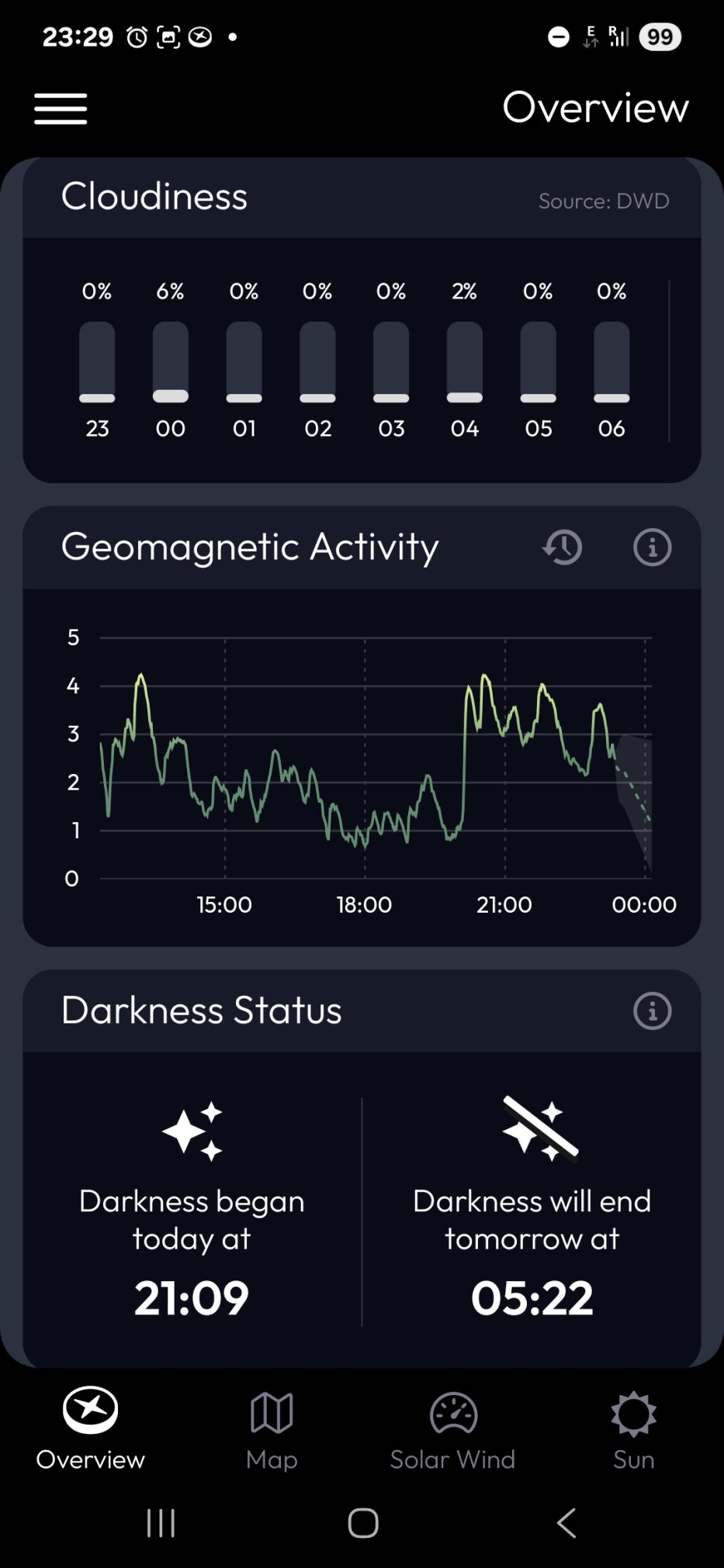The width and height of the screenshot is (724, 1568).
Task: Open the hamburger drawer menu
Action: click(x=61, y=109)
